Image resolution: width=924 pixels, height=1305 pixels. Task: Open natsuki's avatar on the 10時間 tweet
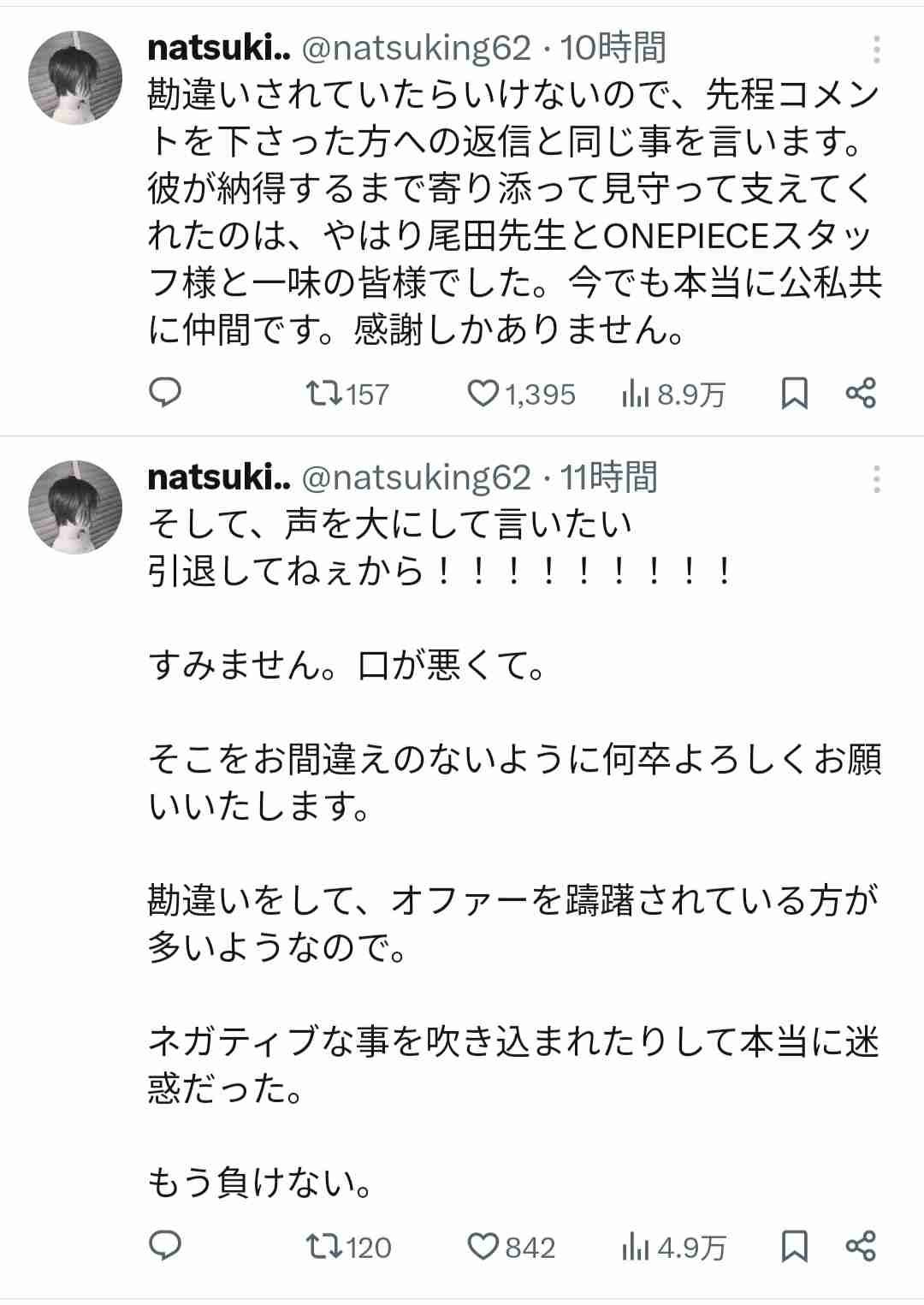pos(75,78)
